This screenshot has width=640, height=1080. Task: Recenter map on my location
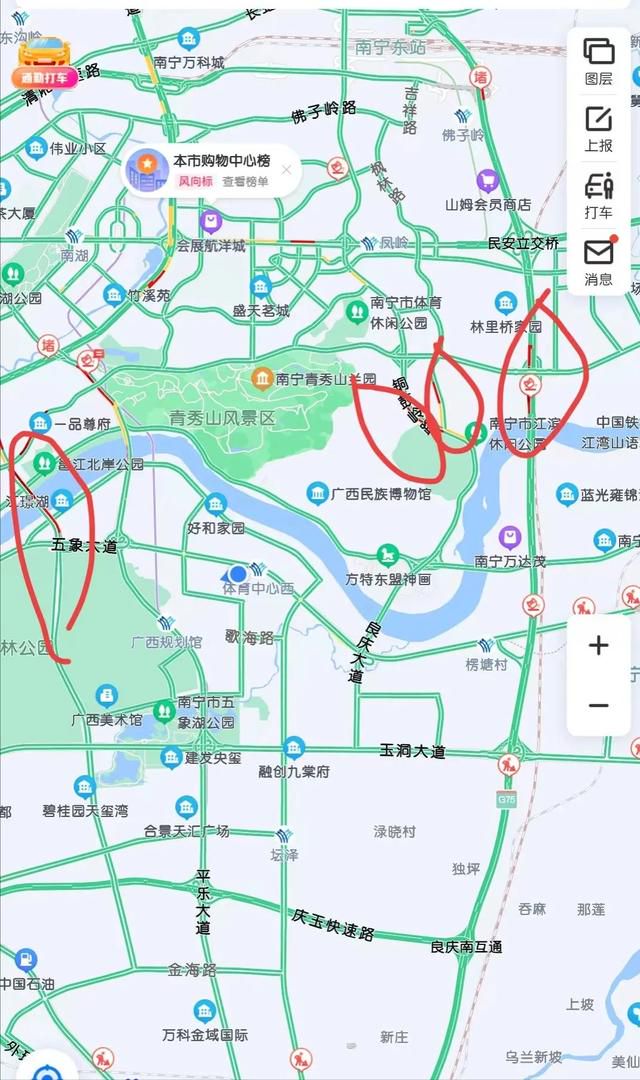(45, 1071)
